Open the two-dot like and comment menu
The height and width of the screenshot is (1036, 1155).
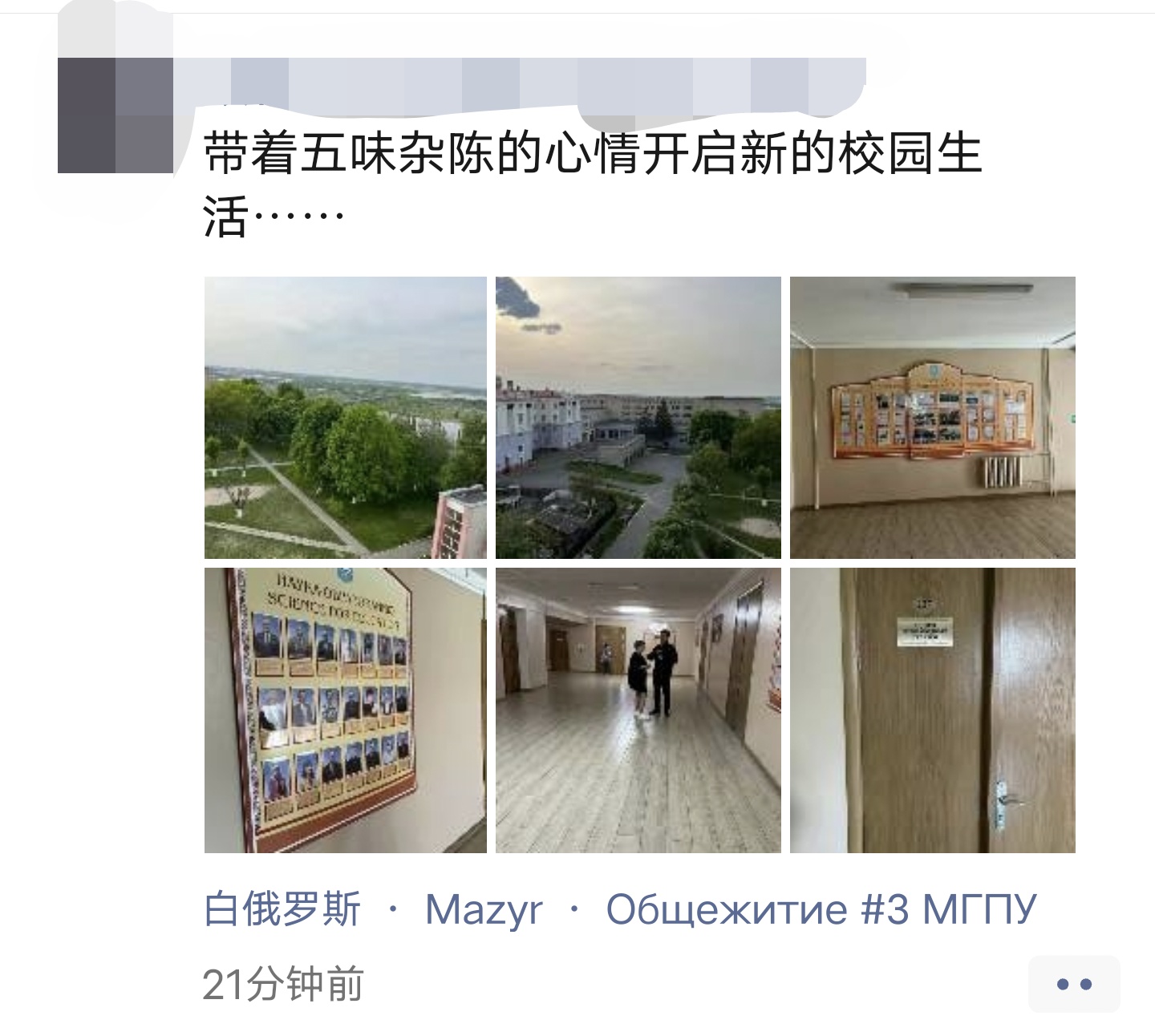pyautogui.click(x=1073, y=984)
